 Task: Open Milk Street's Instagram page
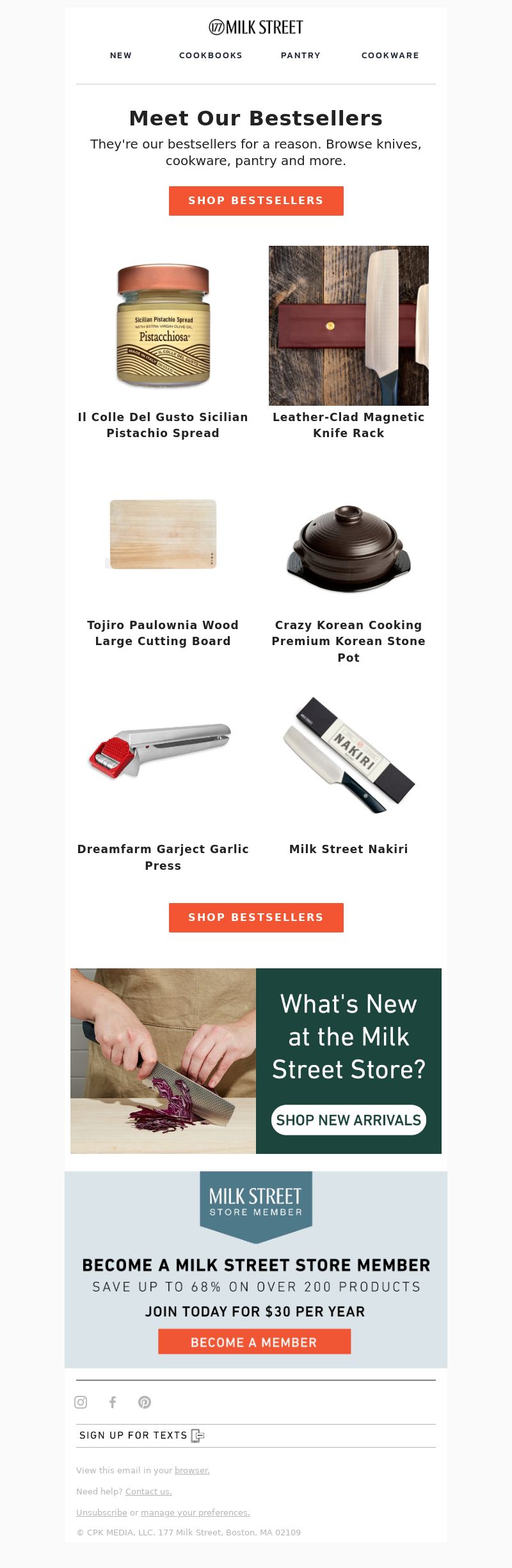81,1402
